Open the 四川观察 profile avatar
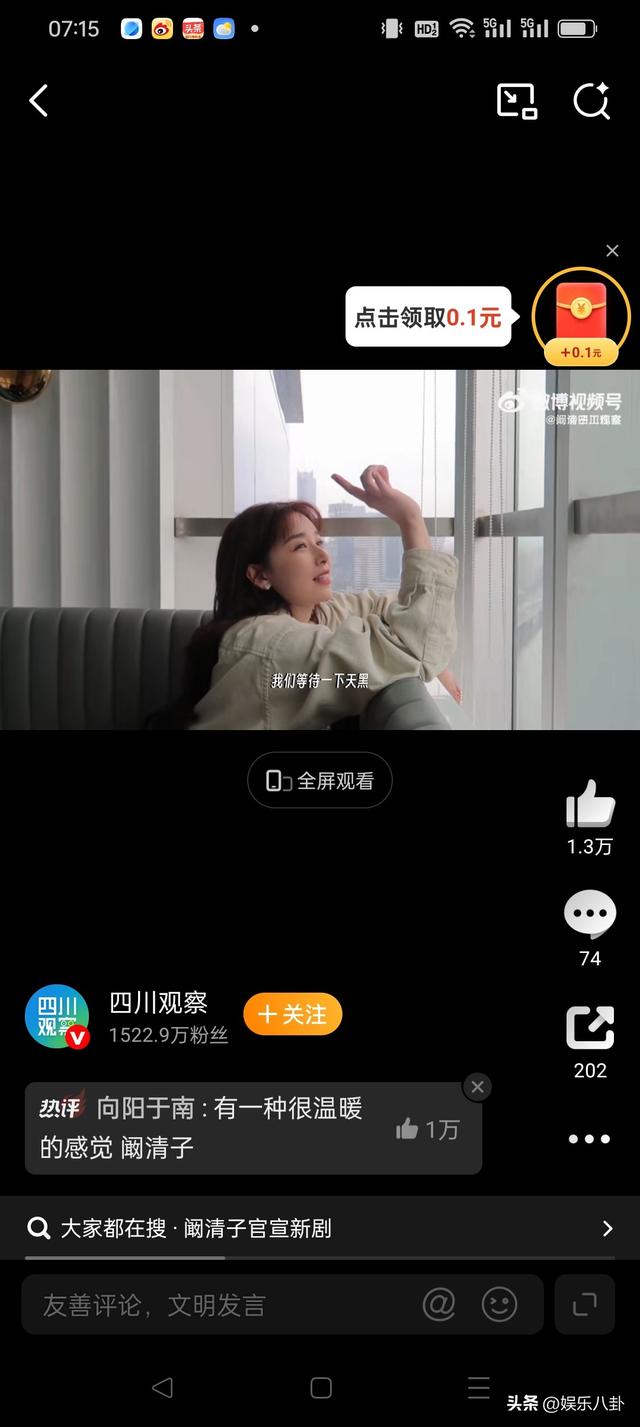This screenshot has height=1427, width=640. (x=57, y=1017)
